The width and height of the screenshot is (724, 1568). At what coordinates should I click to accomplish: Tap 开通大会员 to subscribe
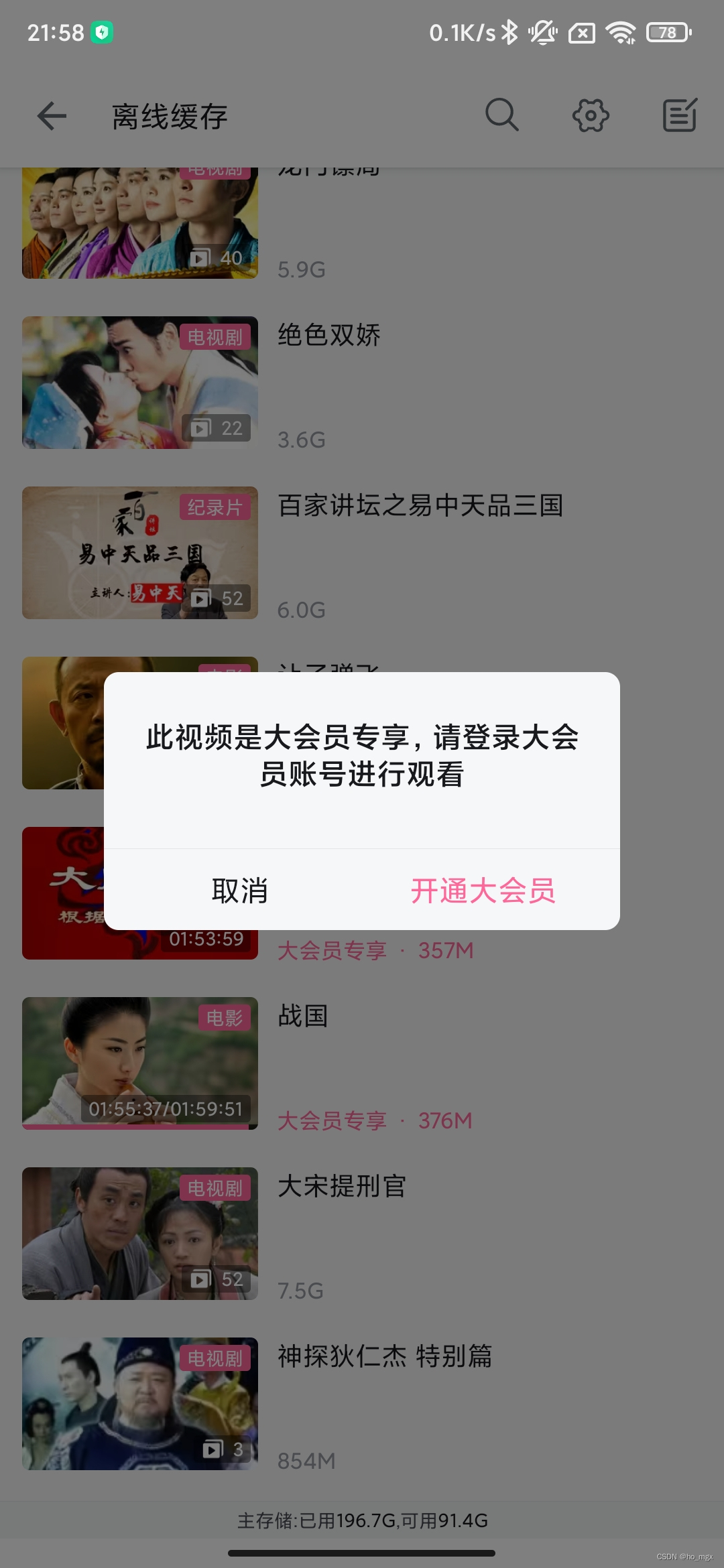coord(483,891)
